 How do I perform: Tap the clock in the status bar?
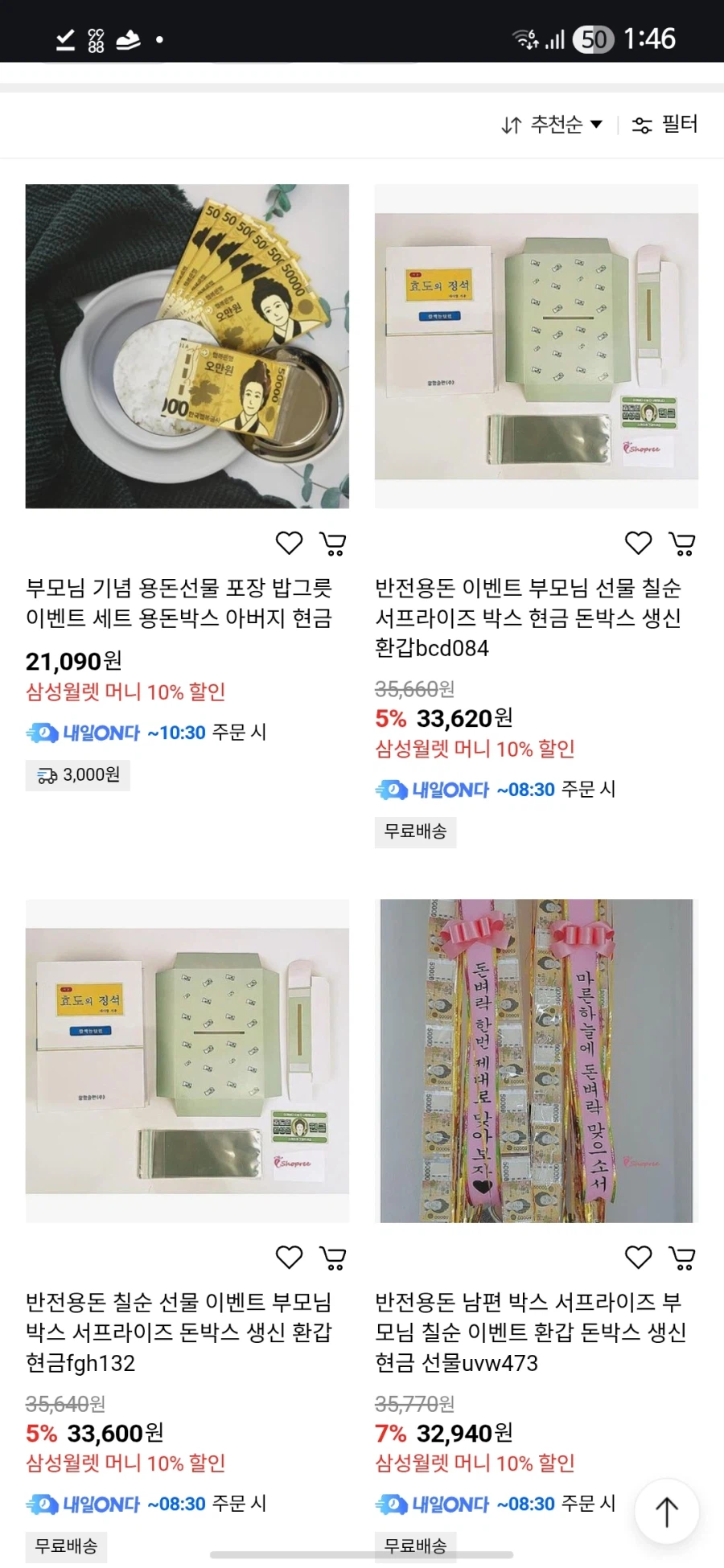pos(651,38)
